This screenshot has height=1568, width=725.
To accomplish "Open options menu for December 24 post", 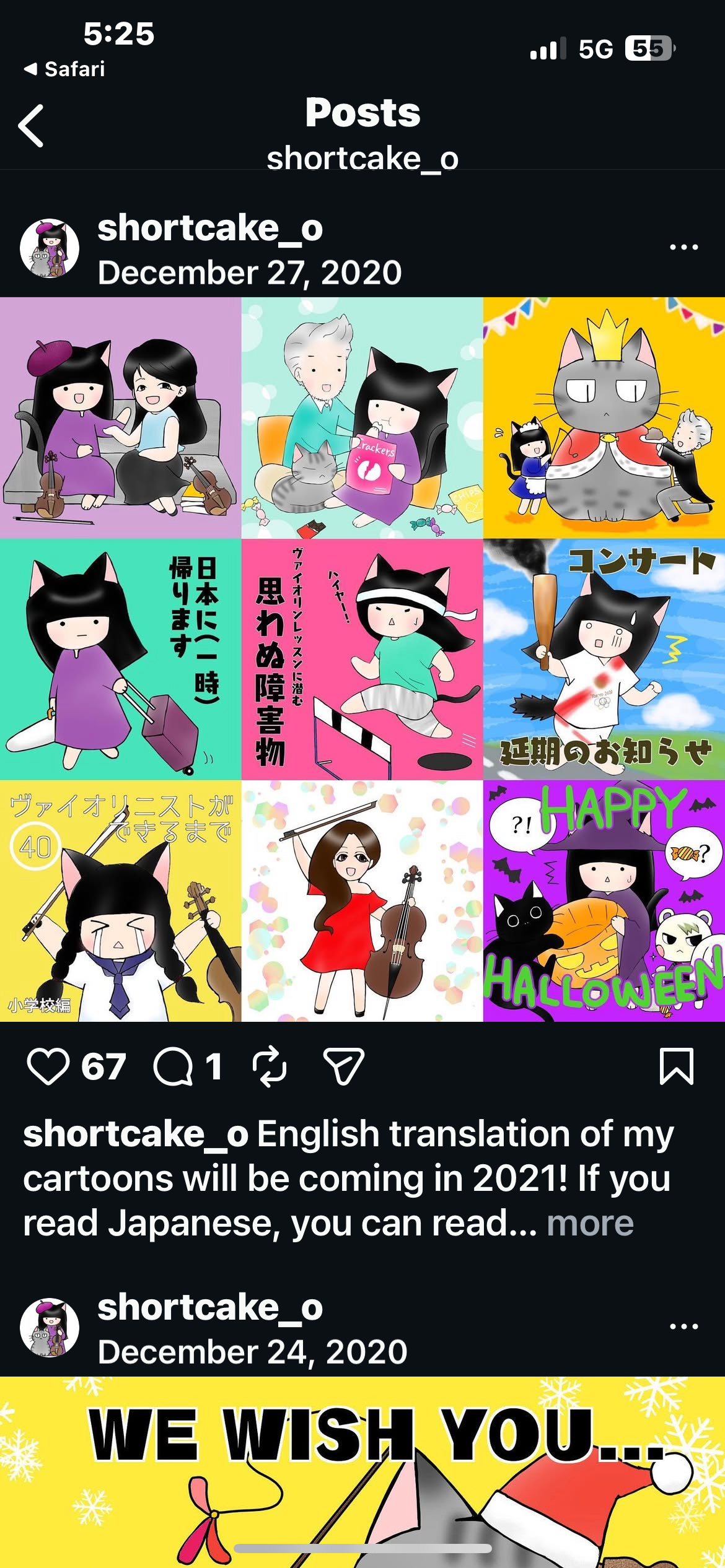I will (x=683, y=1326).
